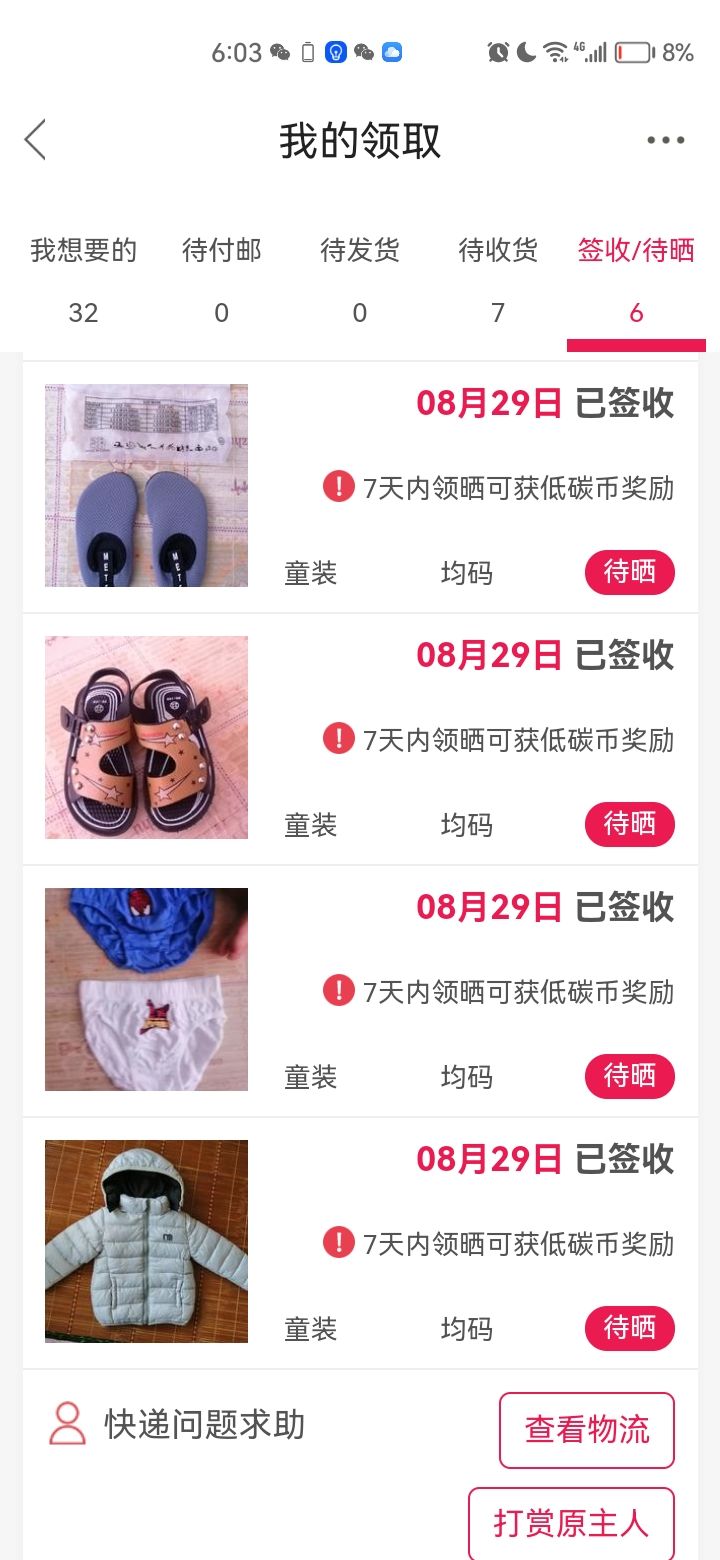Tap 查看物流 to view logistics
720x1560 pixels.
coord(587,1430)
